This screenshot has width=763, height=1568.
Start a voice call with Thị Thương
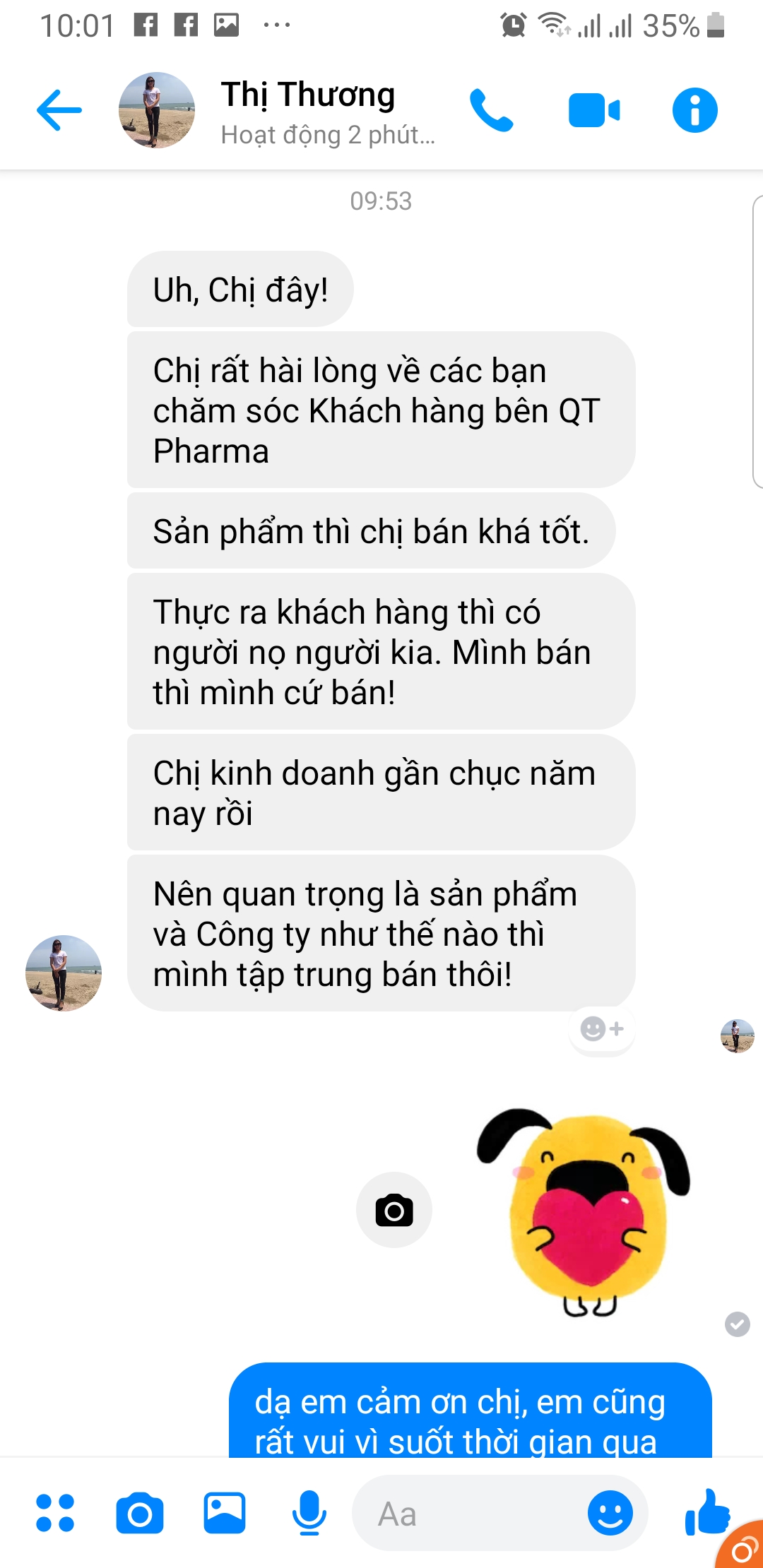point(492,110)
